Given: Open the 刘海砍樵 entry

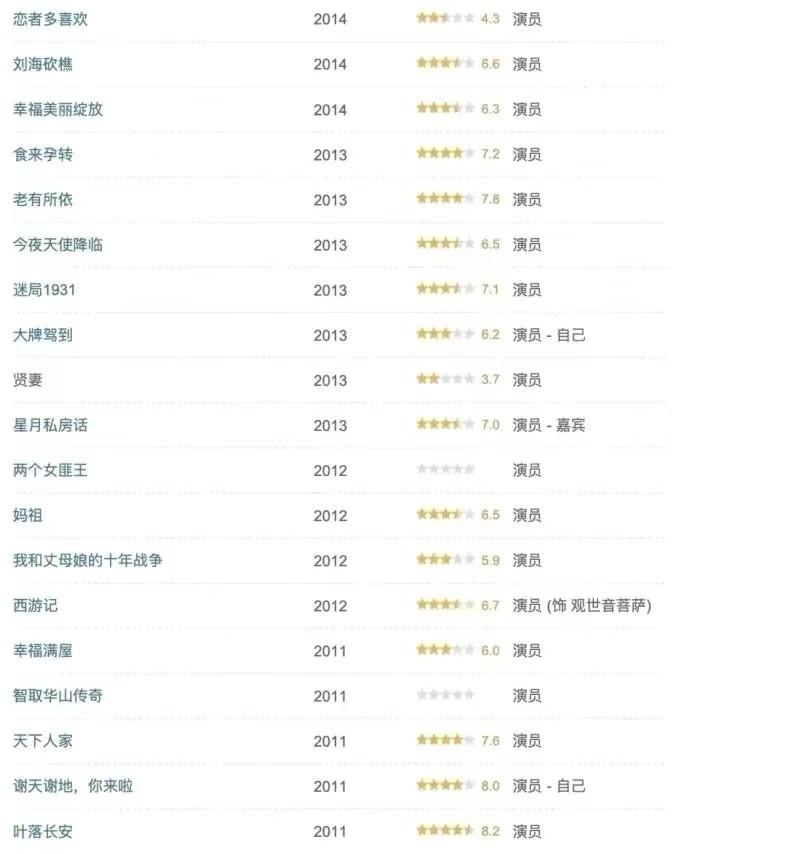Looking at the screenshot, I should coord(42,64).
